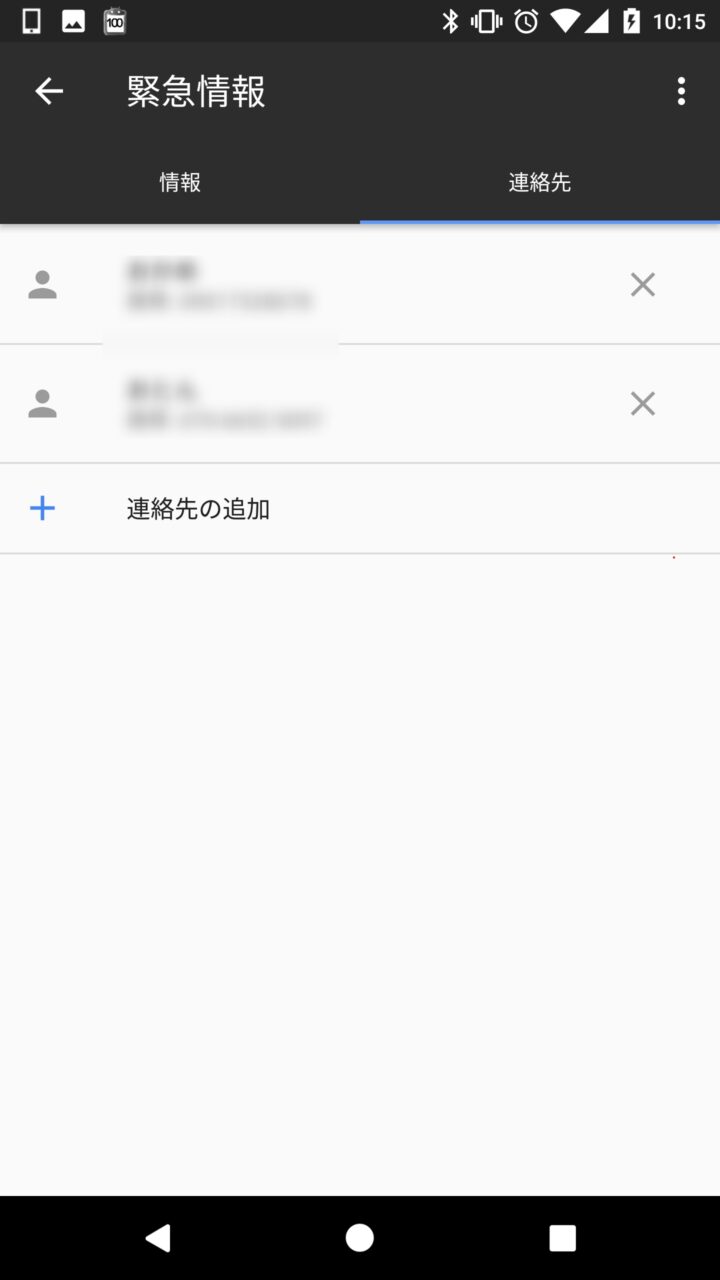The height and width of the screenshot is (1280, 720).
Task: Open the second emergency contact row
Action: click(300, 404)
